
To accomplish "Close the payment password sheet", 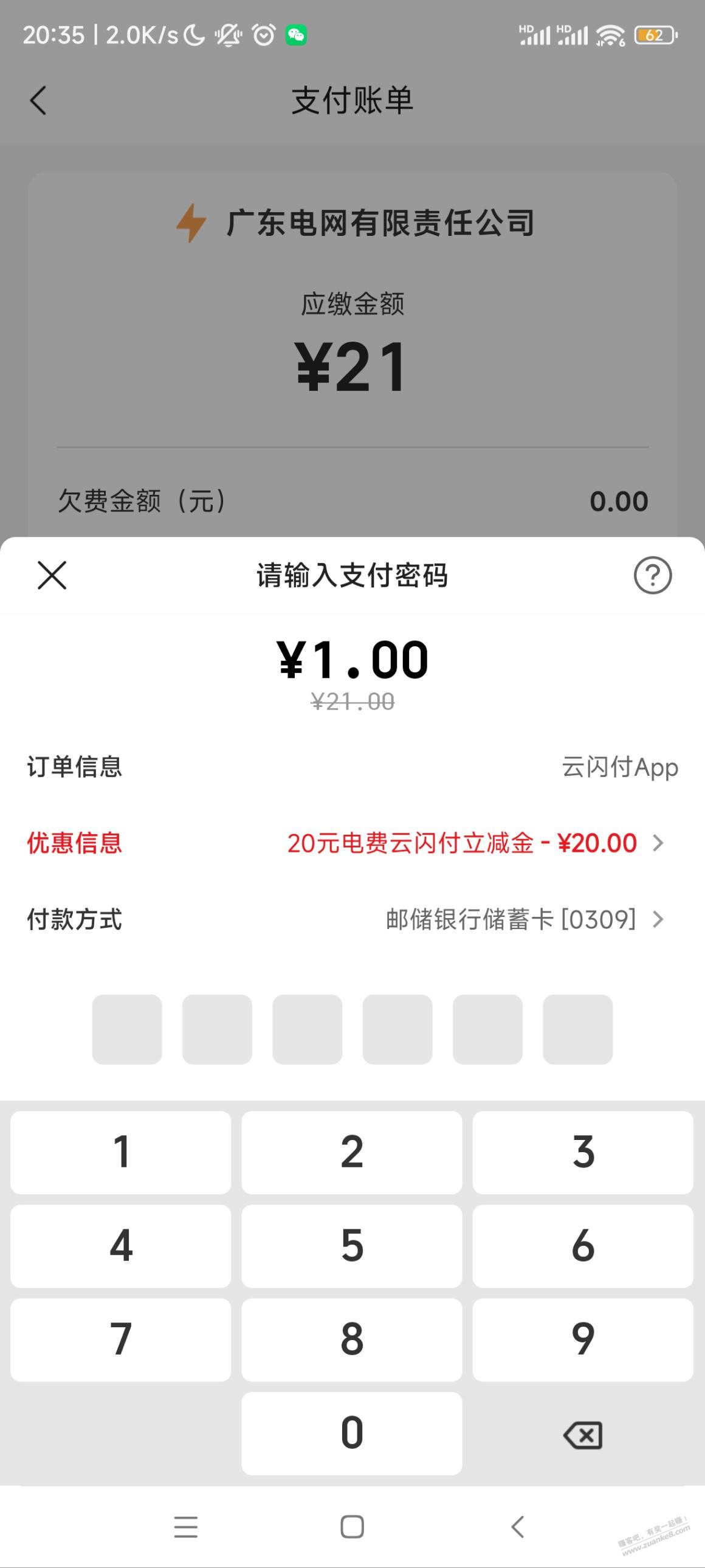I will (52, 575).
